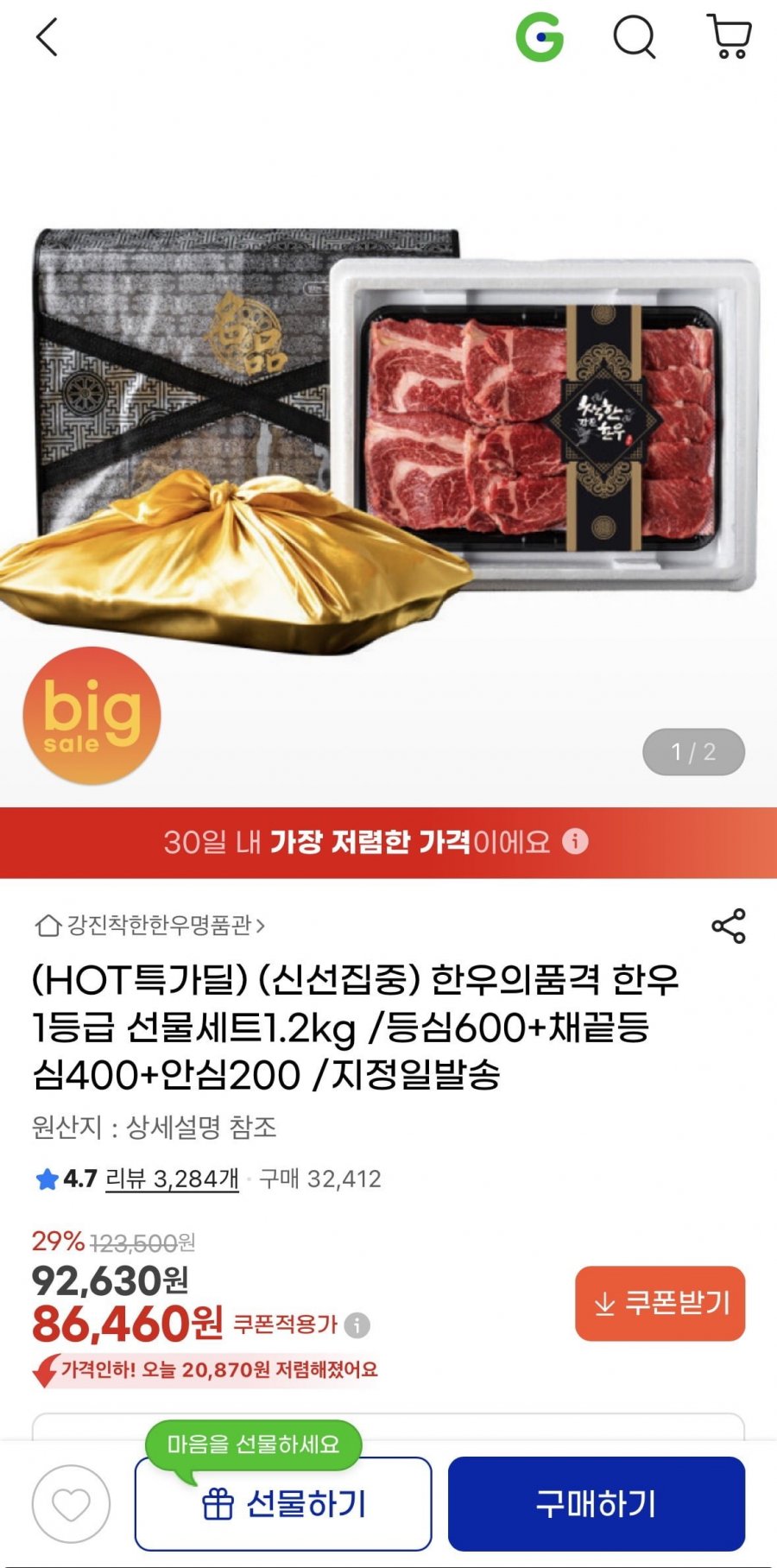Visit the 강진착한한우명품관 store page
This screenshot has width=777, height=1568.
click(150, 926)
